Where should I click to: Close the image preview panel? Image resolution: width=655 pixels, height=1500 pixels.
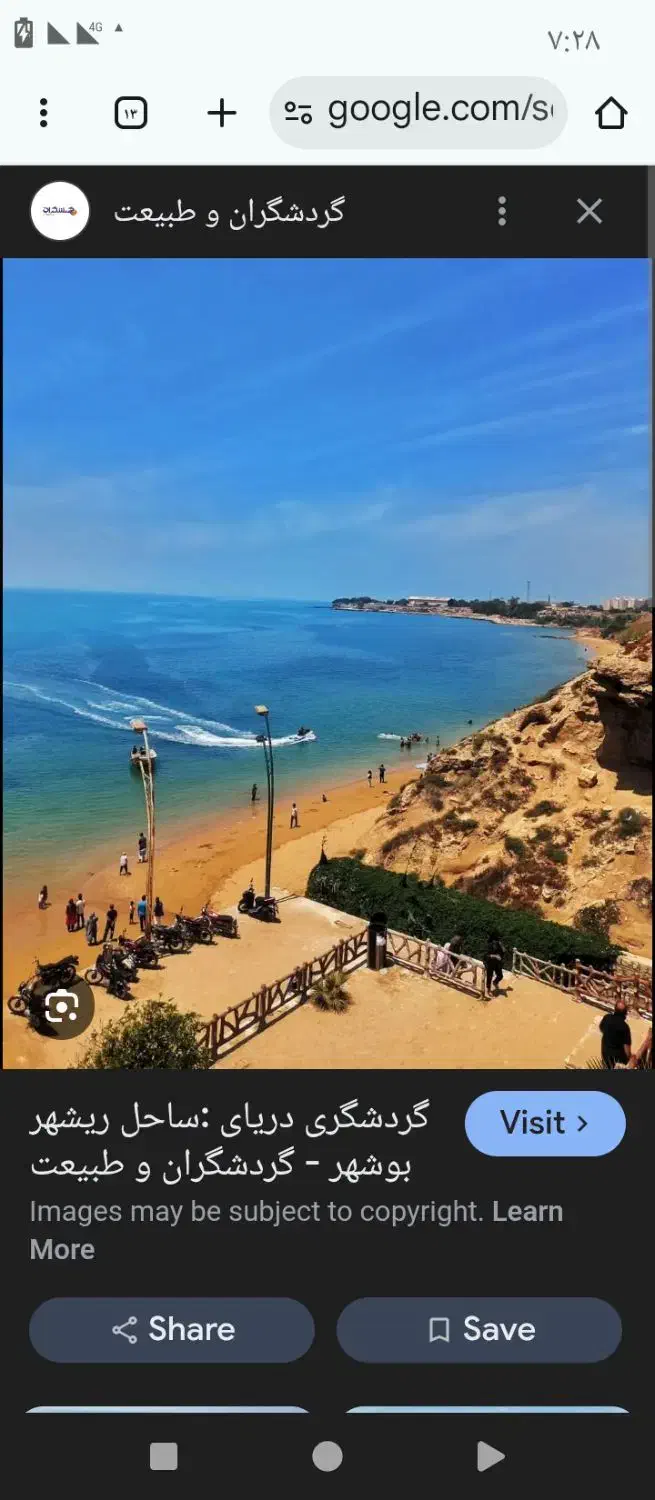[x=589, y=211]
